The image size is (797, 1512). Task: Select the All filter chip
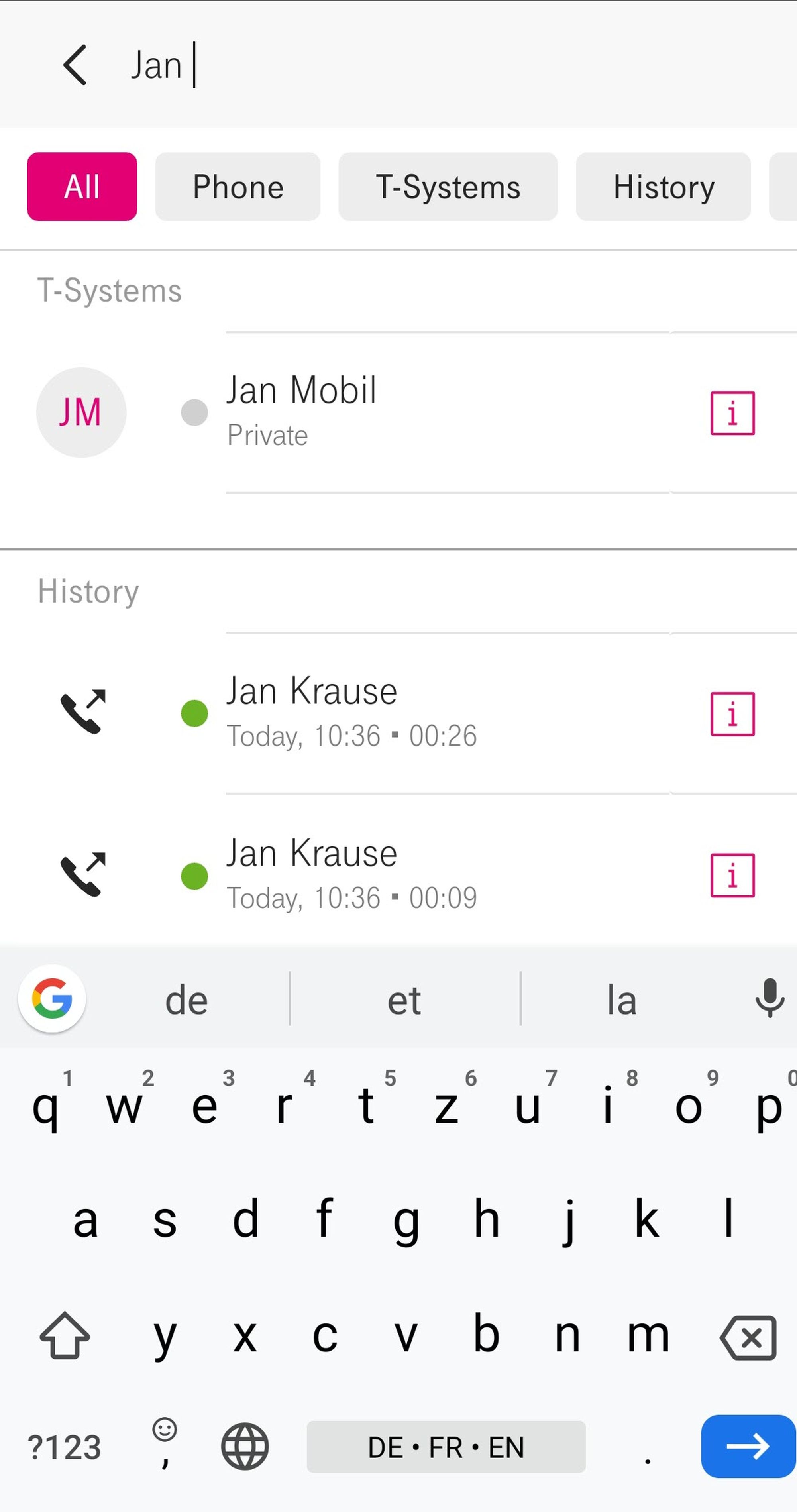[82, 187]
